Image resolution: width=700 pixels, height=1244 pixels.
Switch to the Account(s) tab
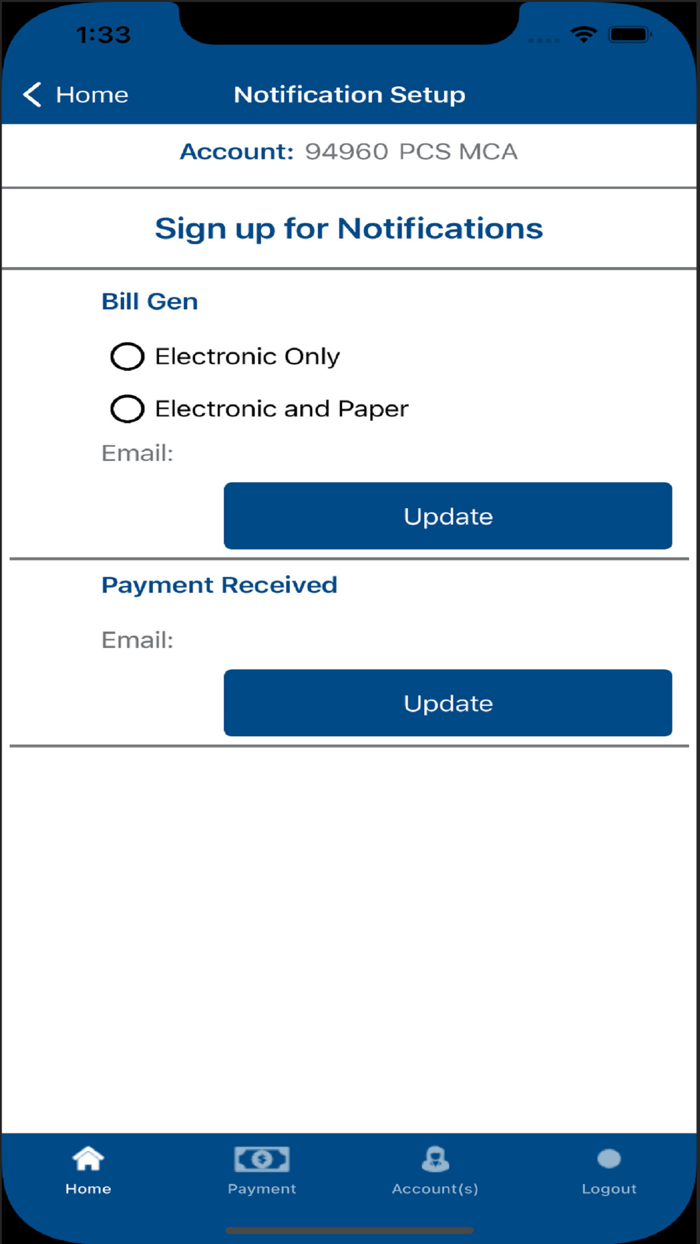tap(435, 1171)
